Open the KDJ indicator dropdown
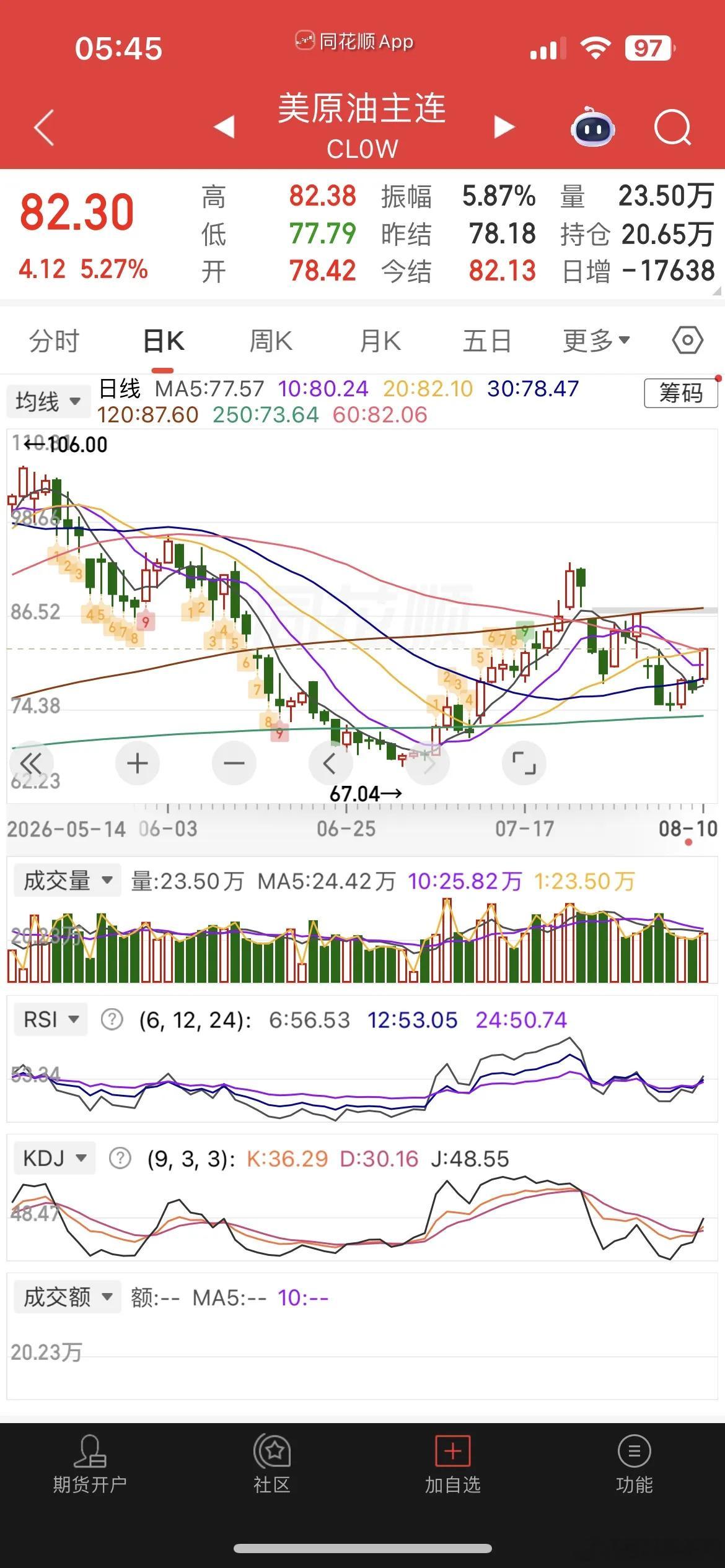Screen dimensions: 725x1568 55,1158
